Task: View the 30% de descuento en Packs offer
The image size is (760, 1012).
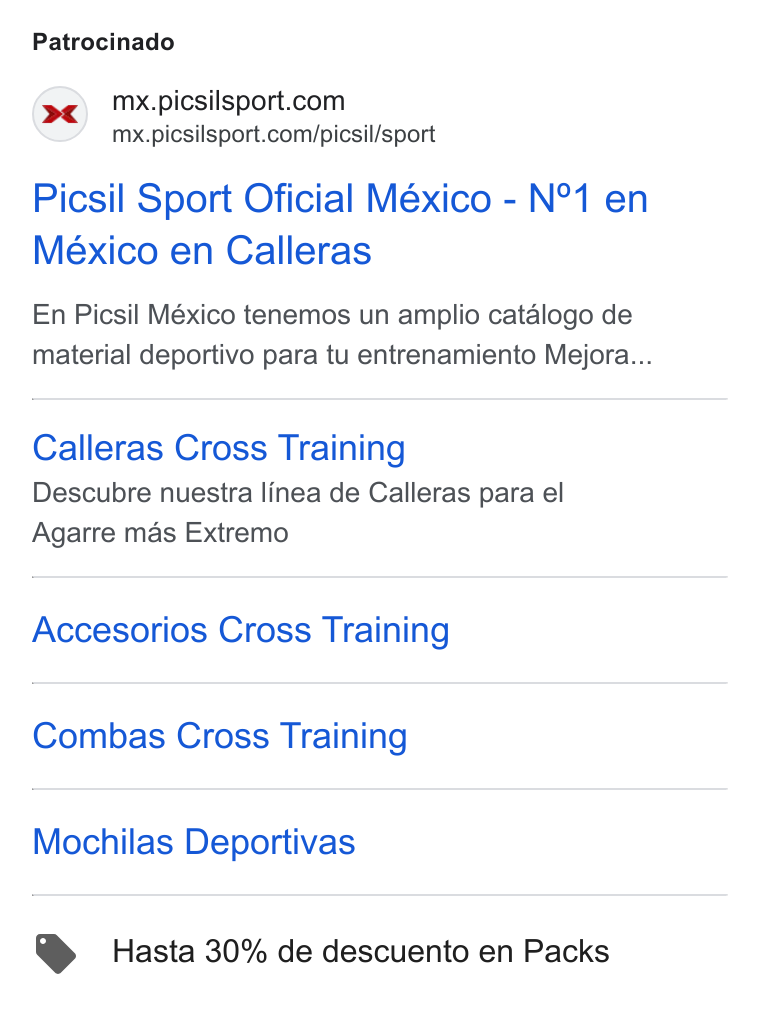Action: tap(361, 951)
